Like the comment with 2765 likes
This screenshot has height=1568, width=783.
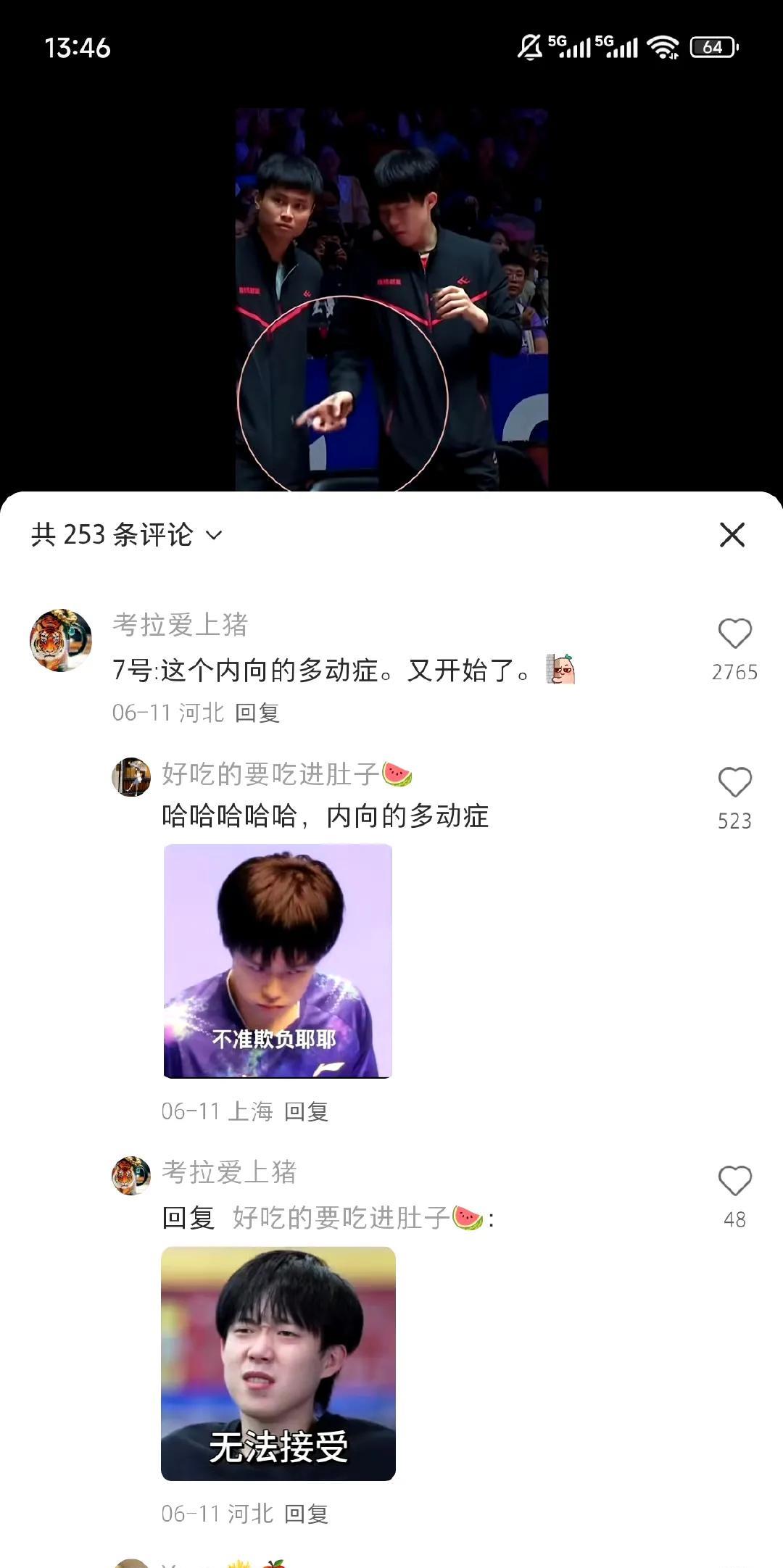click(x=734, y=634)
